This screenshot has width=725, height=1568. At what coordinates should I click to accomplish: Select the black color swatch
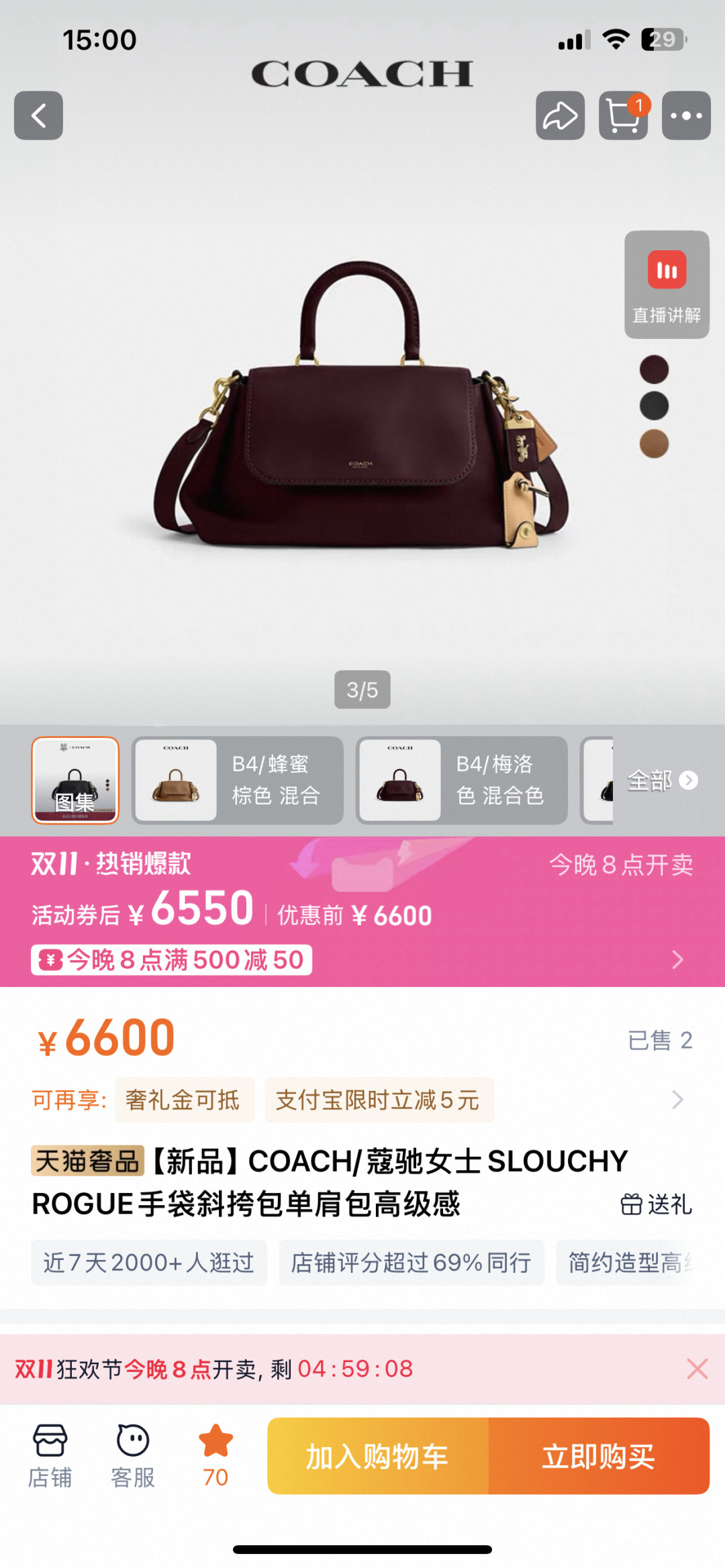654,406
